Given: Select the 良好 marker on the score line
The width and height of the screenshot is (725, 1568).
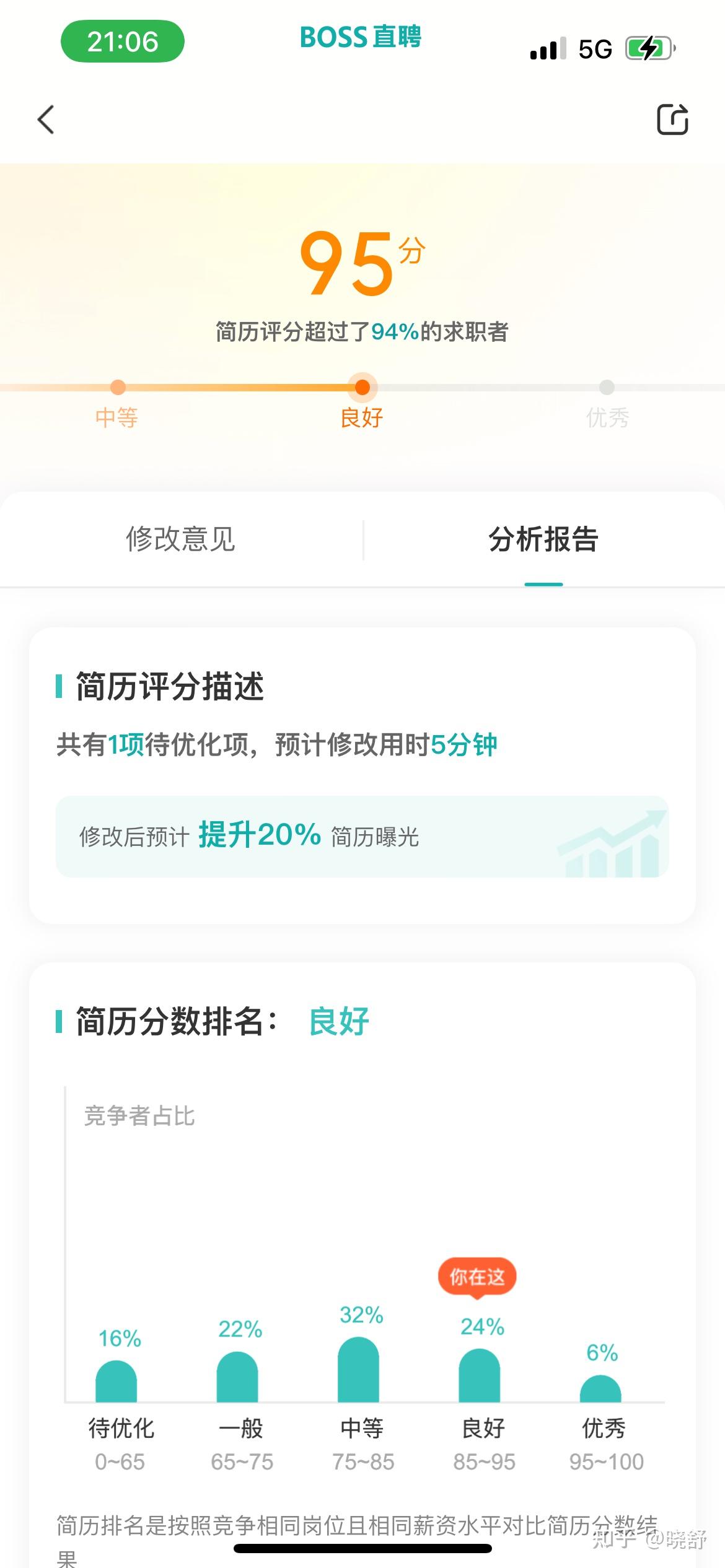Looking at the screenshot, I should coord(362,388).
